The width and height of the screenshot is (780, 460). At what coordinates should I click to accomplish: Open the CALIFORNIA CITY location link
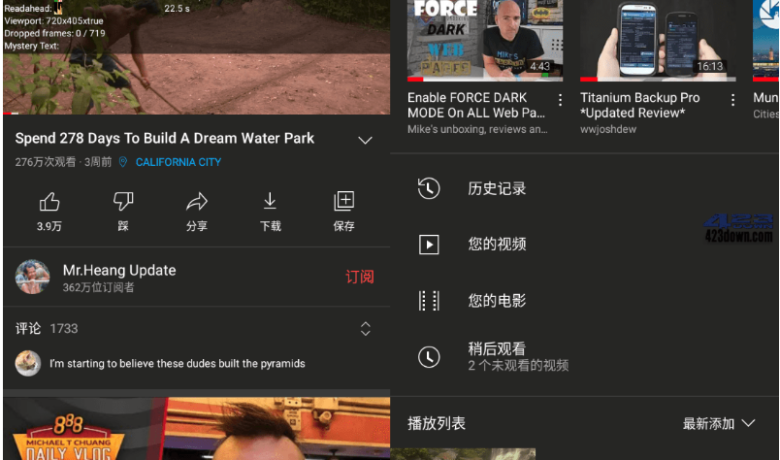tap(178, 162)
